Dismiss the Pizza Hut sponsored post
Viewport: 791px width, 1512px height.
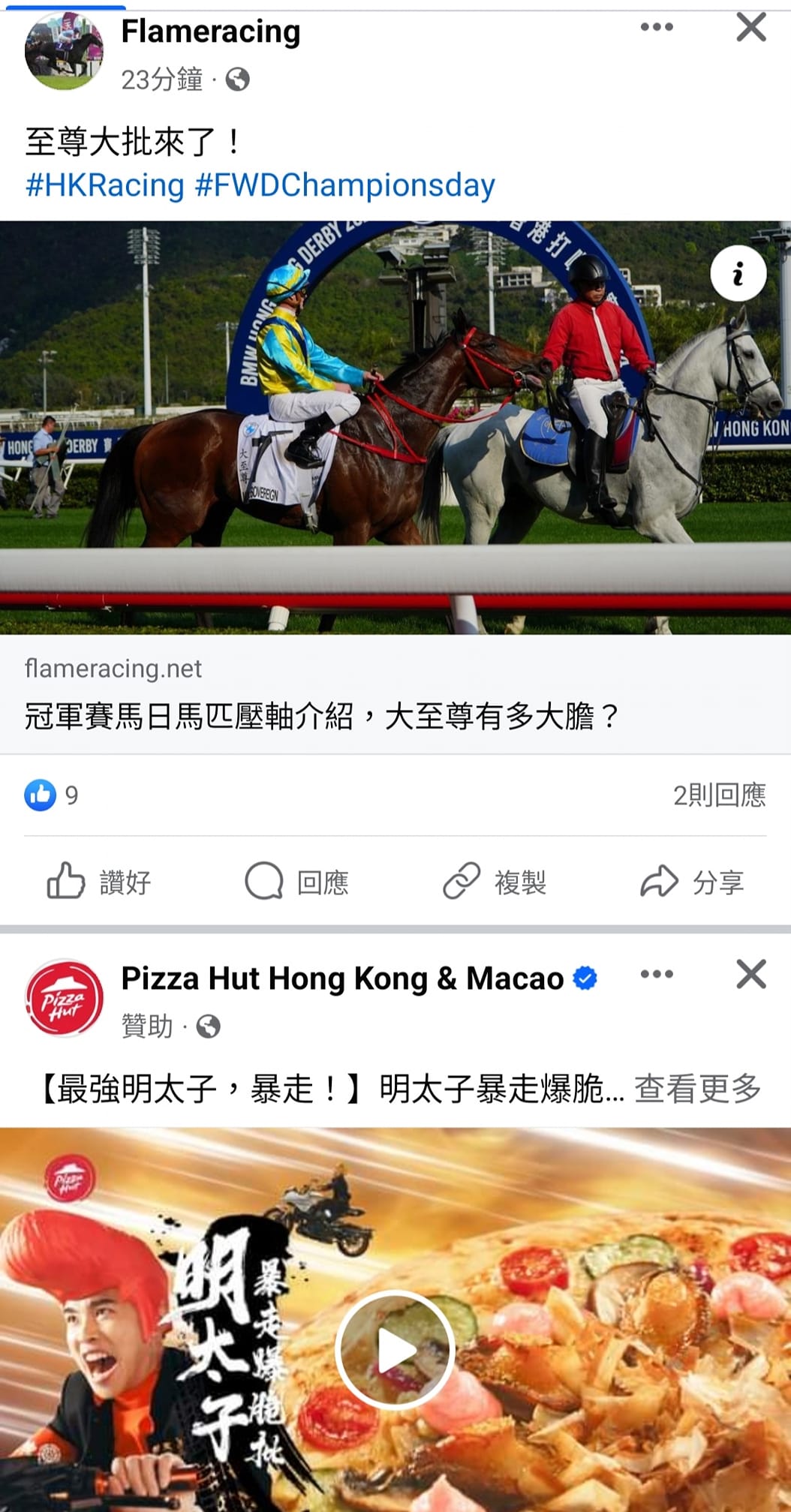tap(750, 975)
